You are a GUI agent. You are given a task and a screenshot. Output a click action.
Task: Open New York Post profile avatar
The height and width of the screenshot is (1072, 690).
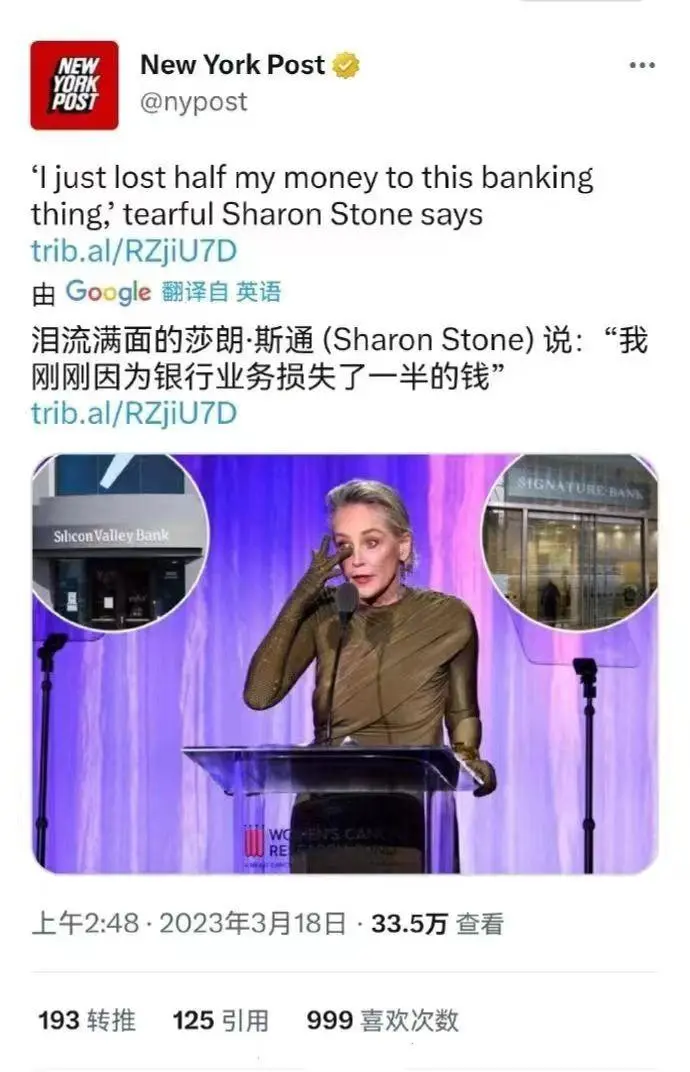click(x=74, y=85)
